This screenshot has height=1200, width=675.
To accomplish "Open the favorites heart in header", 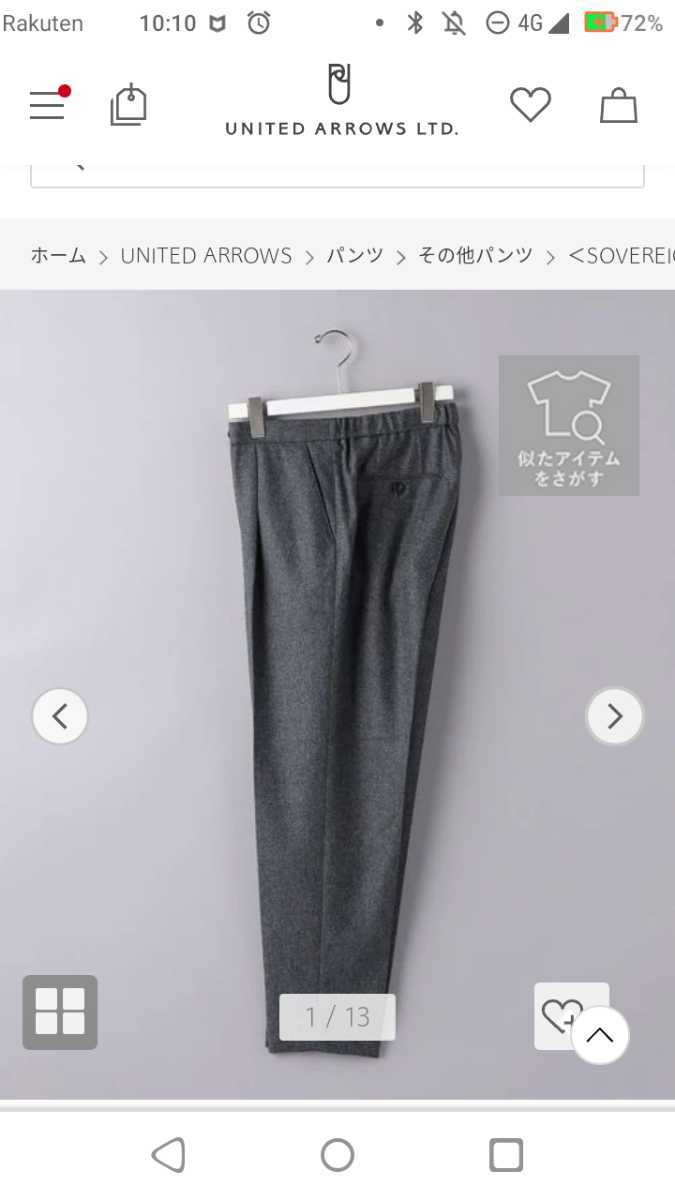I will pos(530,105).
